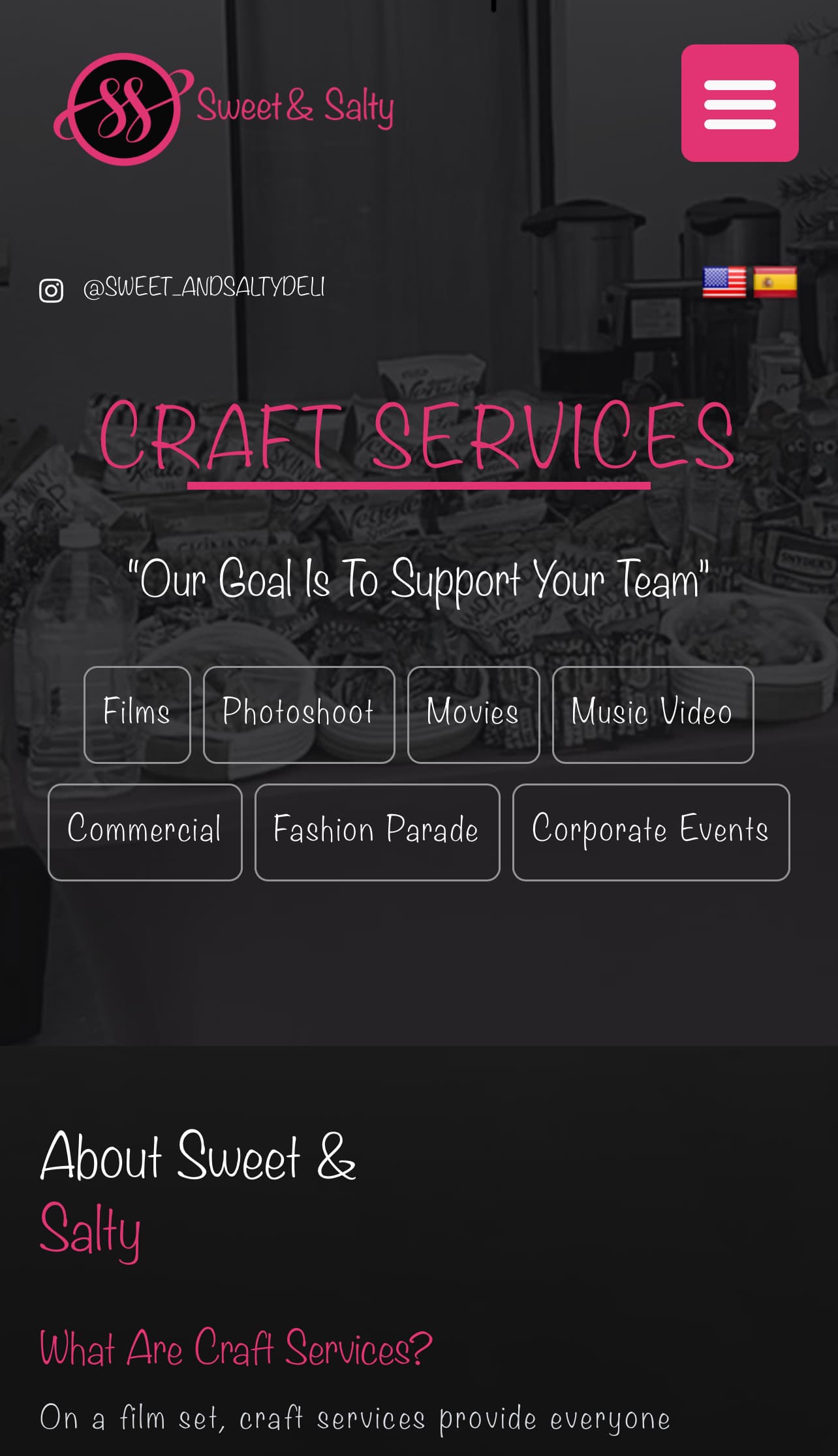The width and height of the screenshot is (838, 1456).
Task: Select the Movies service tag
Action: tap(473, 714)
